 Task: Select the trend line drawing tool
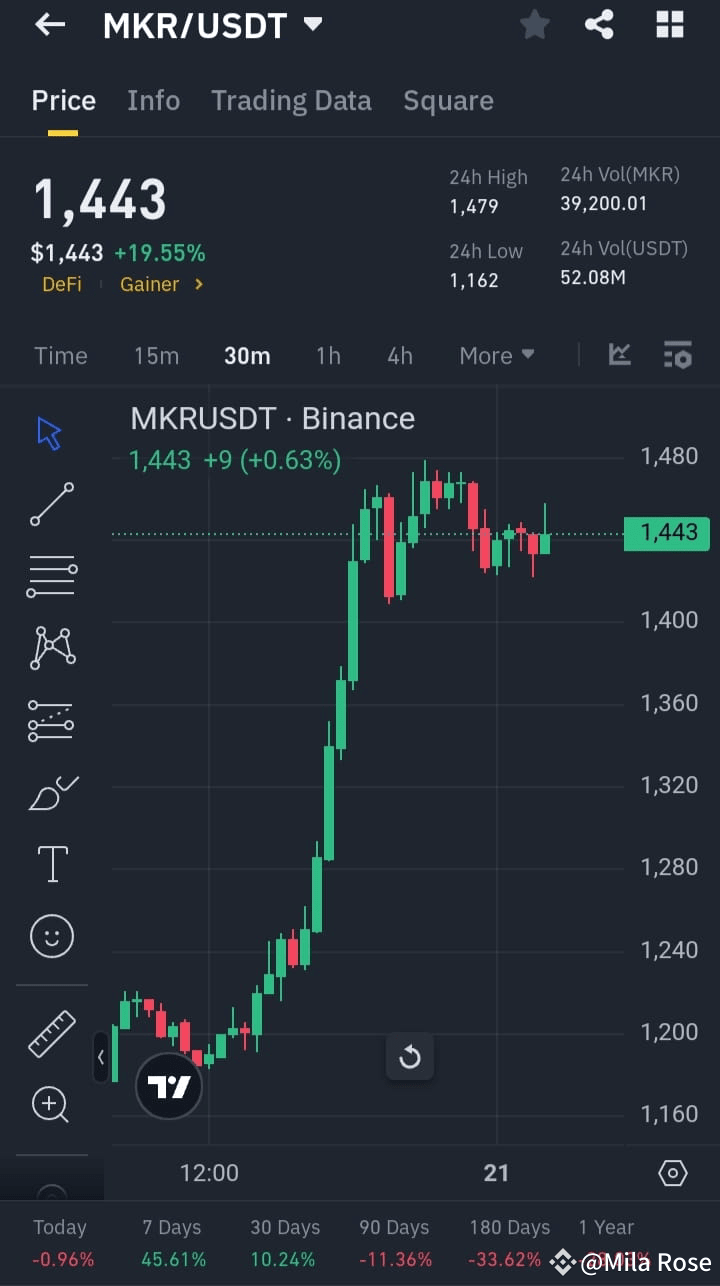[51, 505]
